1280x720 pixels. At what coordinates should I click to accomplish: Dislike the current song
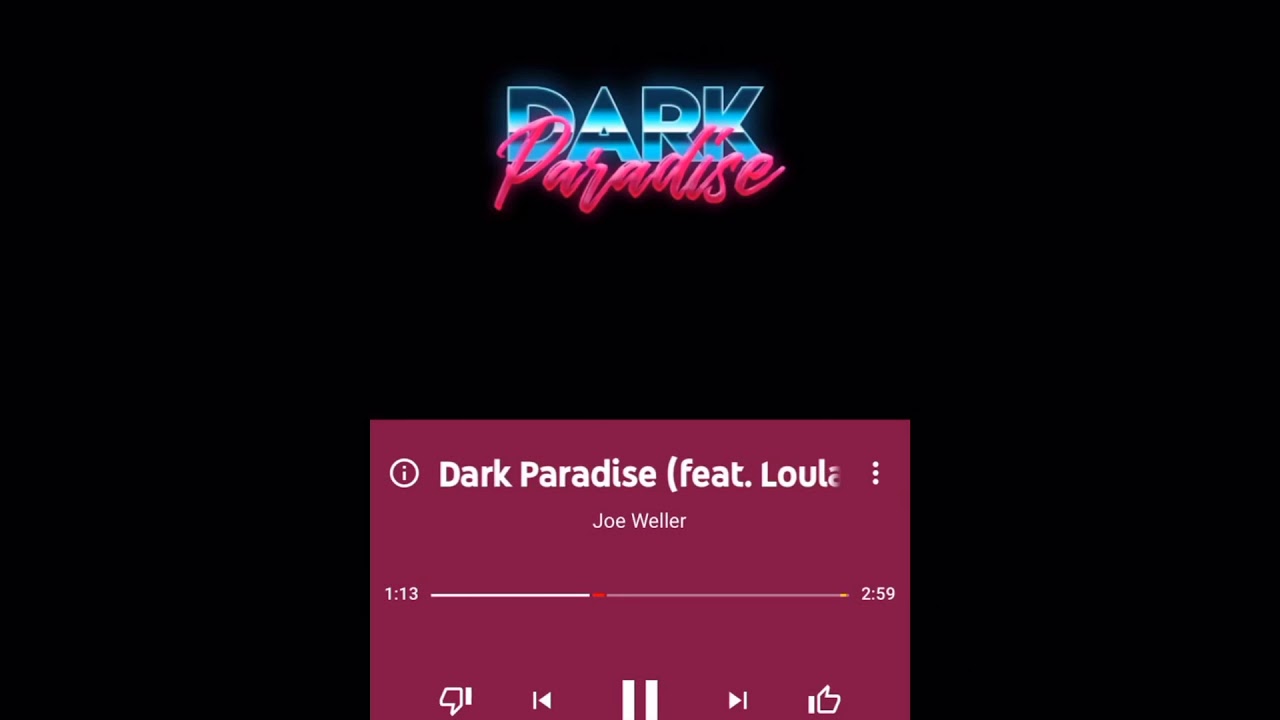(456, 700)
